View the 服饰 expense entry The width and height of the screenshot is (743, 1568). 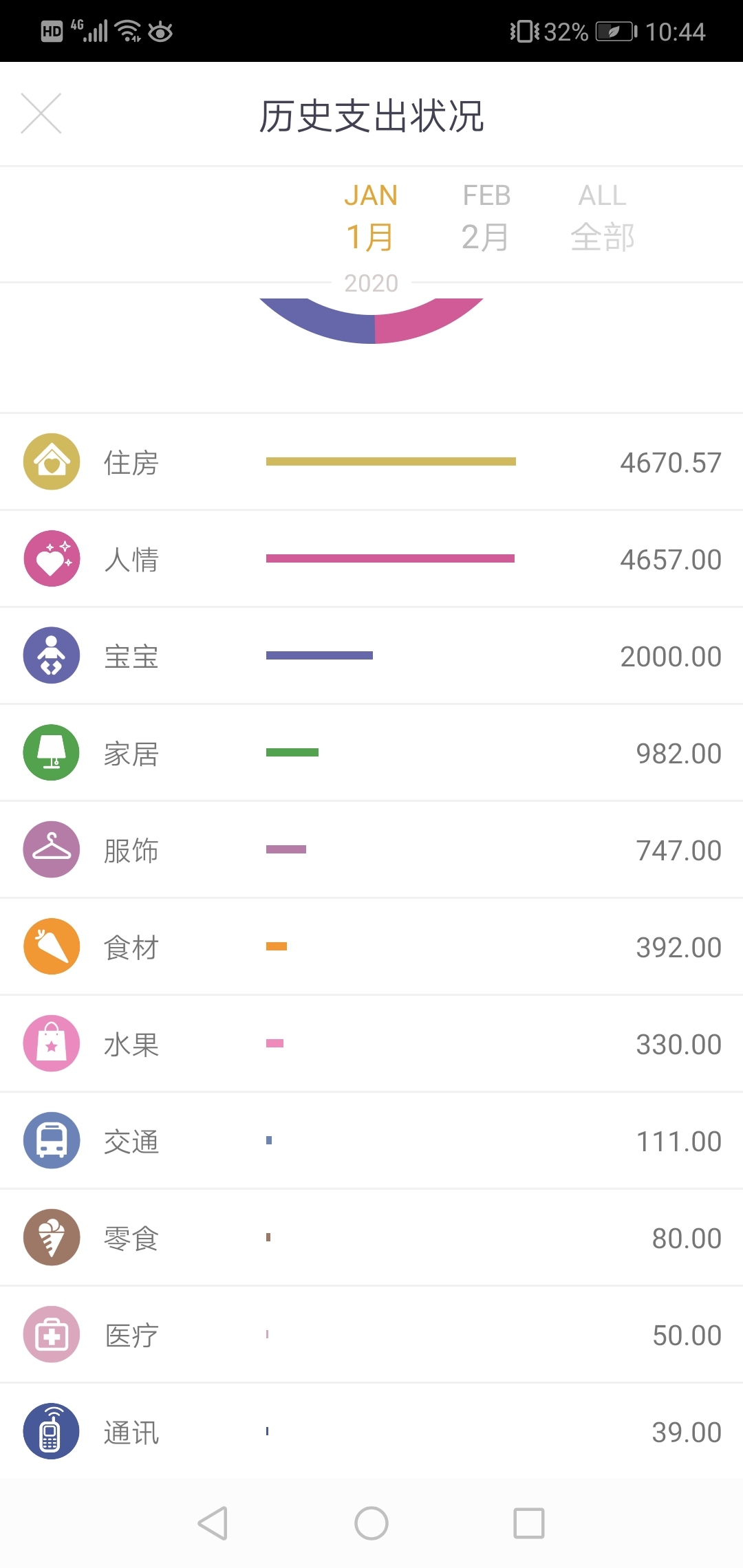[x=371, y=849]
